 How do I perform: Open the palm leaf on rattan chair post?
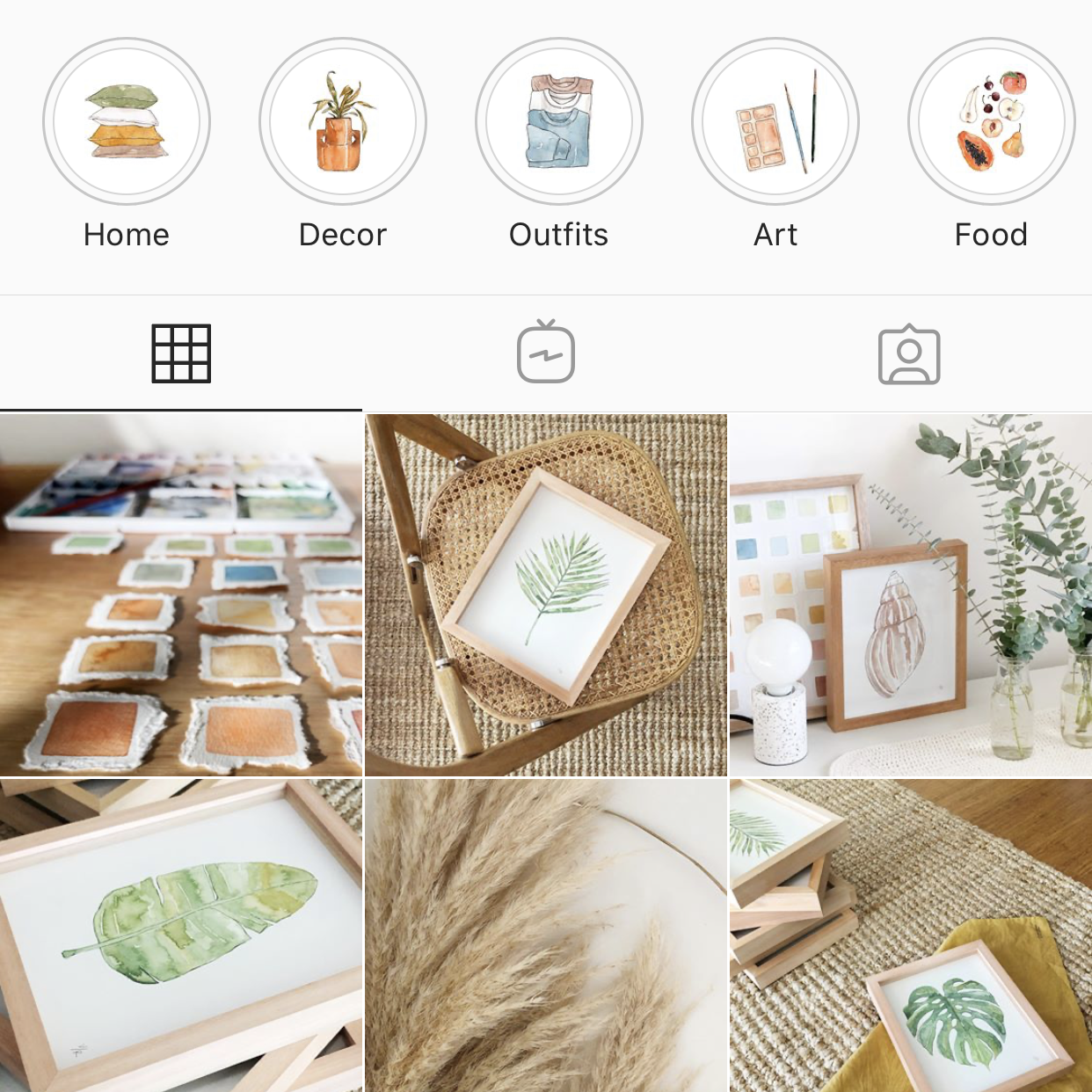point(546,595)
